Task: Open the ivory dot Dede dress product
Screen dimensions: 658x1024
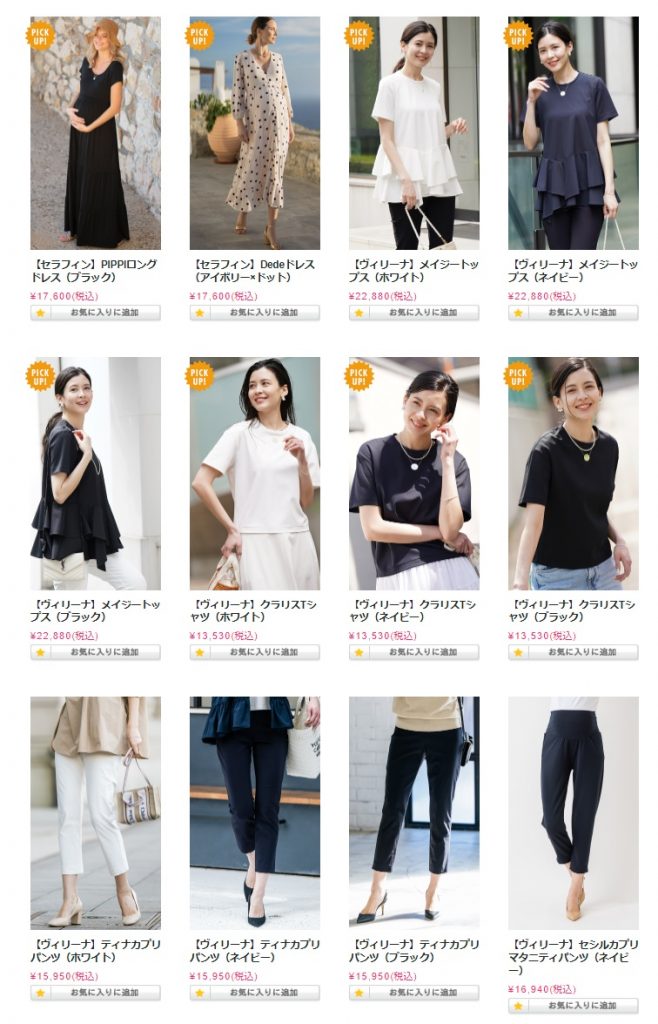Action: click(255, 133)
